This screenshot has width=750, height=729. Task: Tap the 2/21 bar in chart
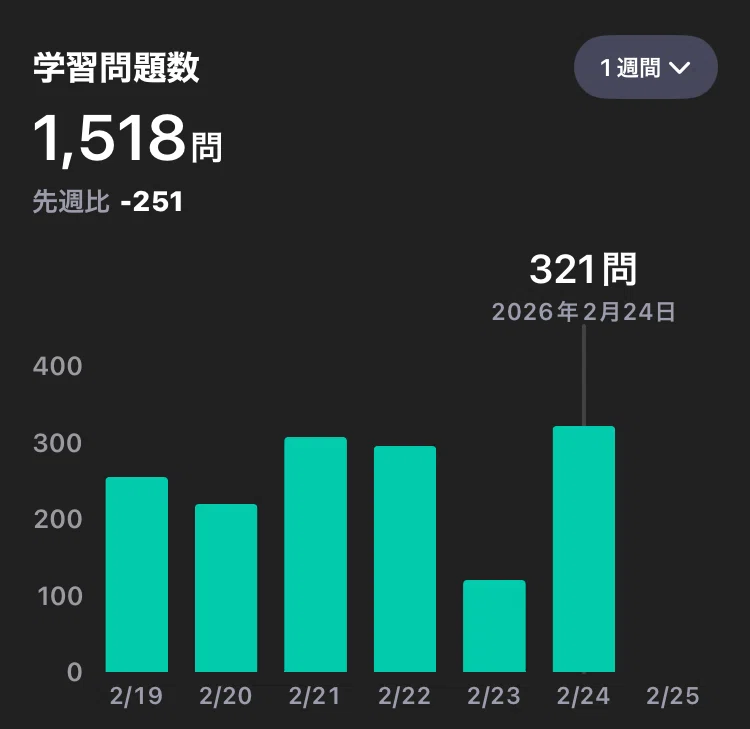(x=315, y=554)
